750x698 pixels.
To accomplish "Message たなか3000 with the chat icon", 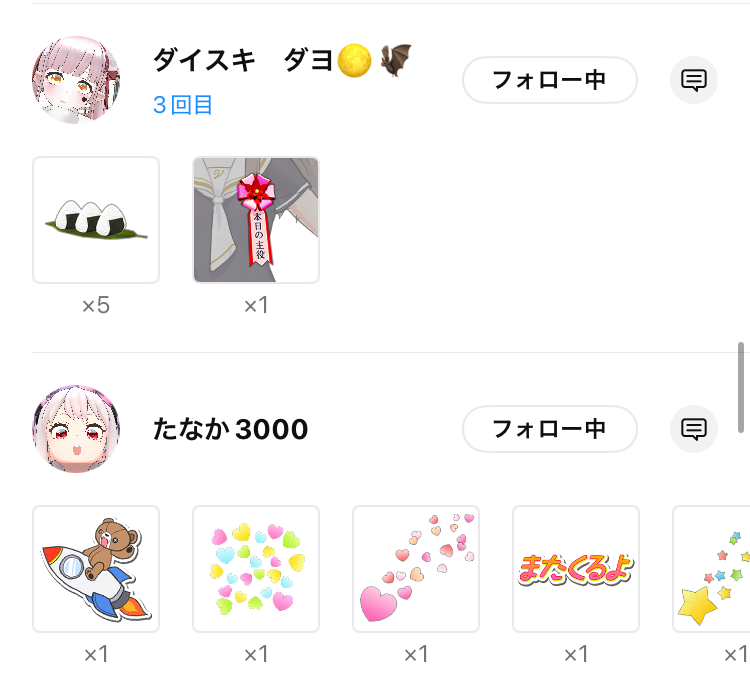I will tap(694, 429).
